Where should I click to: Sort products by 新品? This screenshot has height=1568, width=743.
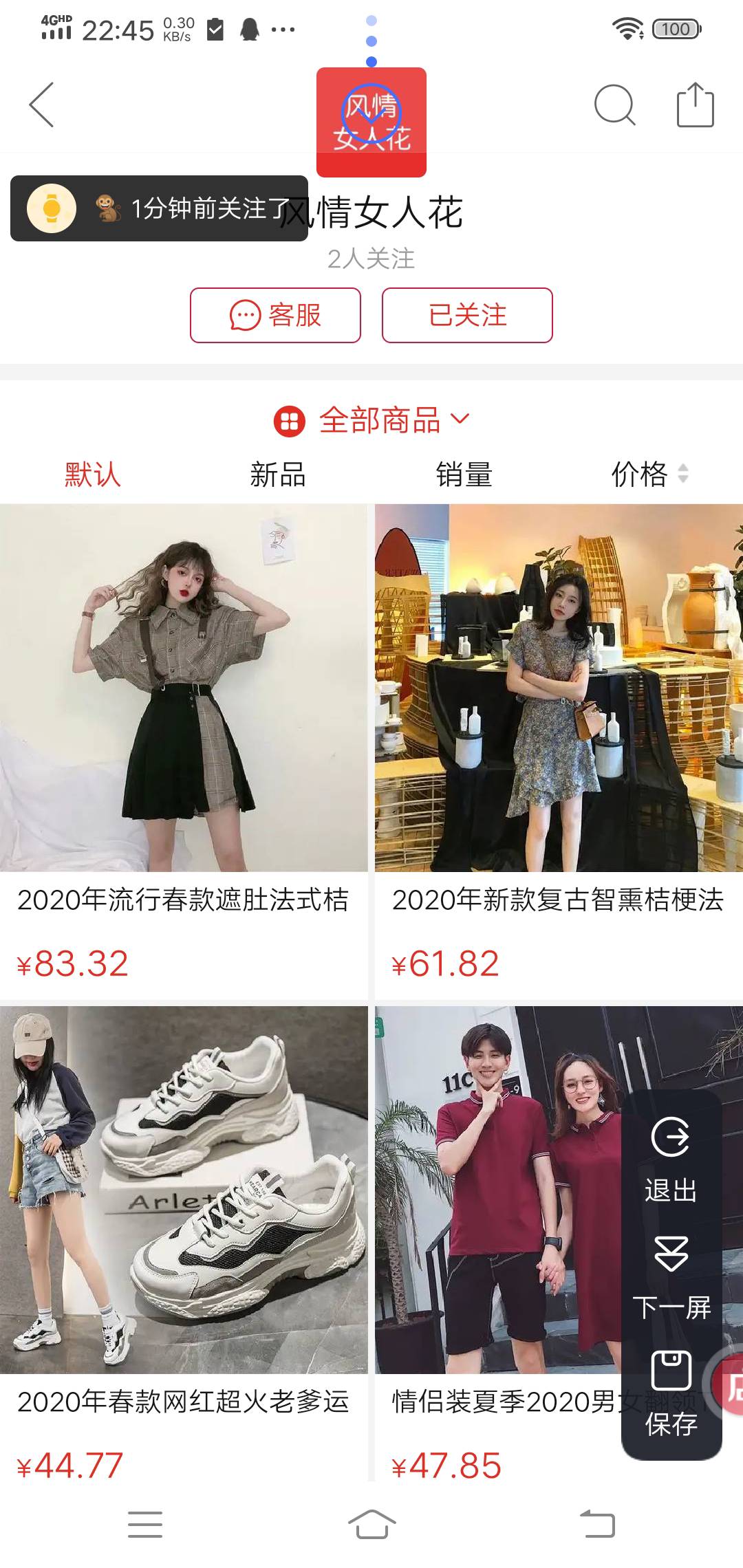[278, 475]
